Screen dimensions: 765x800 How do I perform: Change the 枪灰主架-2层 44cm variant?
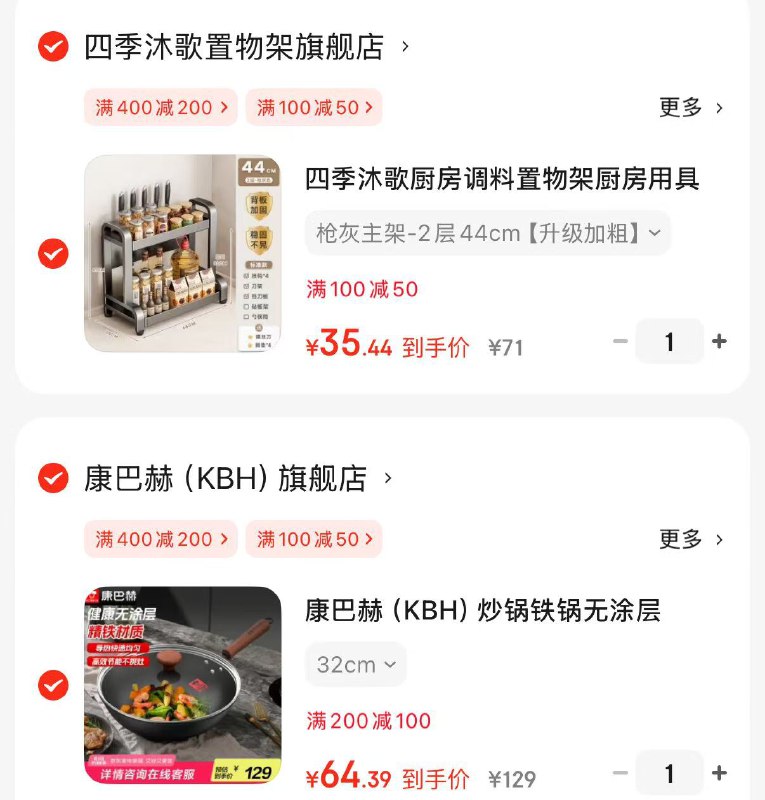pos(487,233)
